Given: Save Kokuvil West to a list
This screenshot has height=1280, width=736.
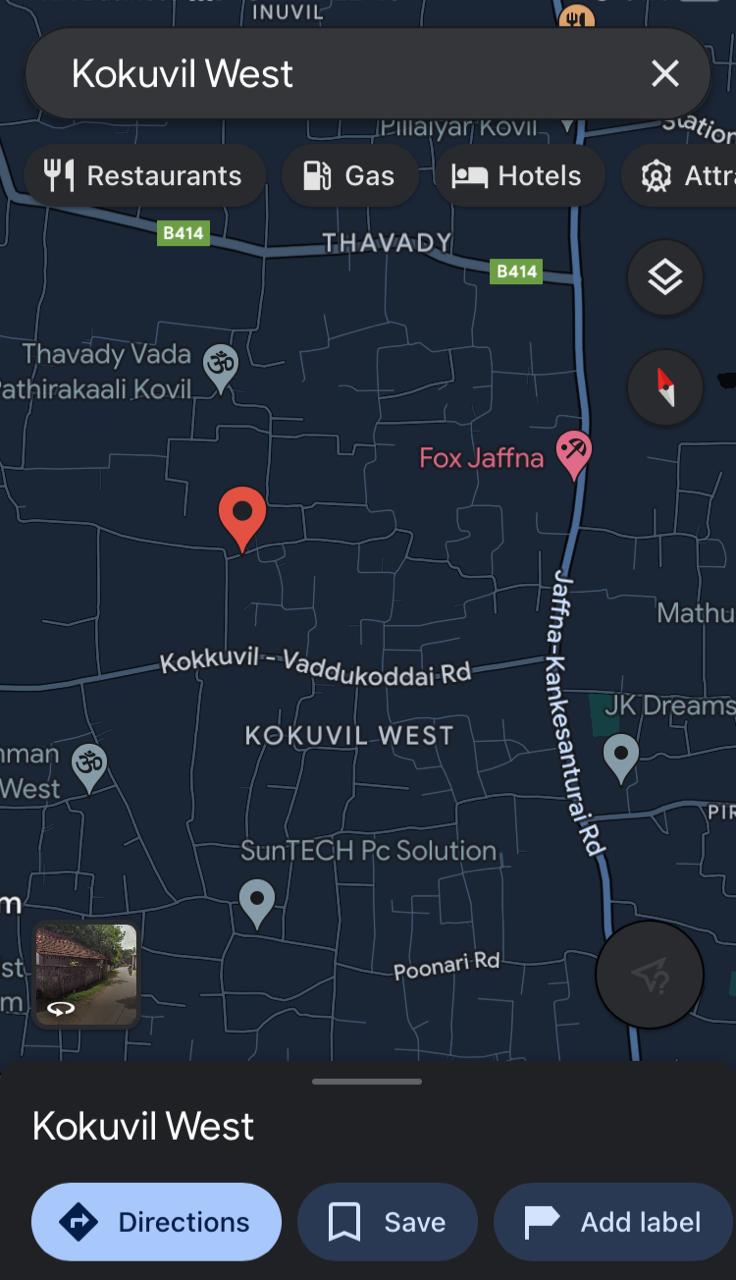Looking at the screenshot, I should point(387,1222).
